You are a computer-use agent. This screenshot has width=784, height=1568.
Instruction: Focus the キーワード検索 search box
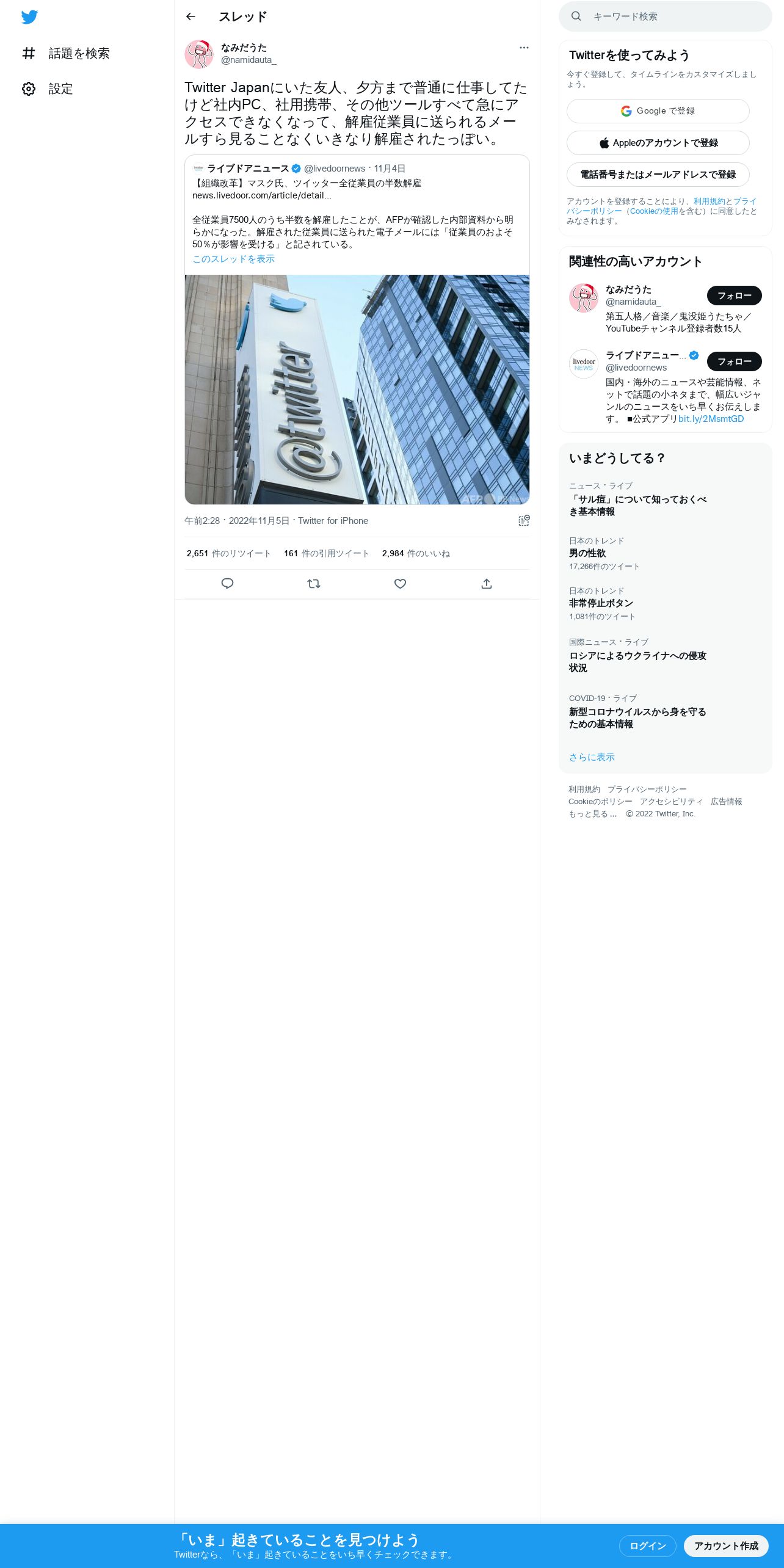click(666, 16)
